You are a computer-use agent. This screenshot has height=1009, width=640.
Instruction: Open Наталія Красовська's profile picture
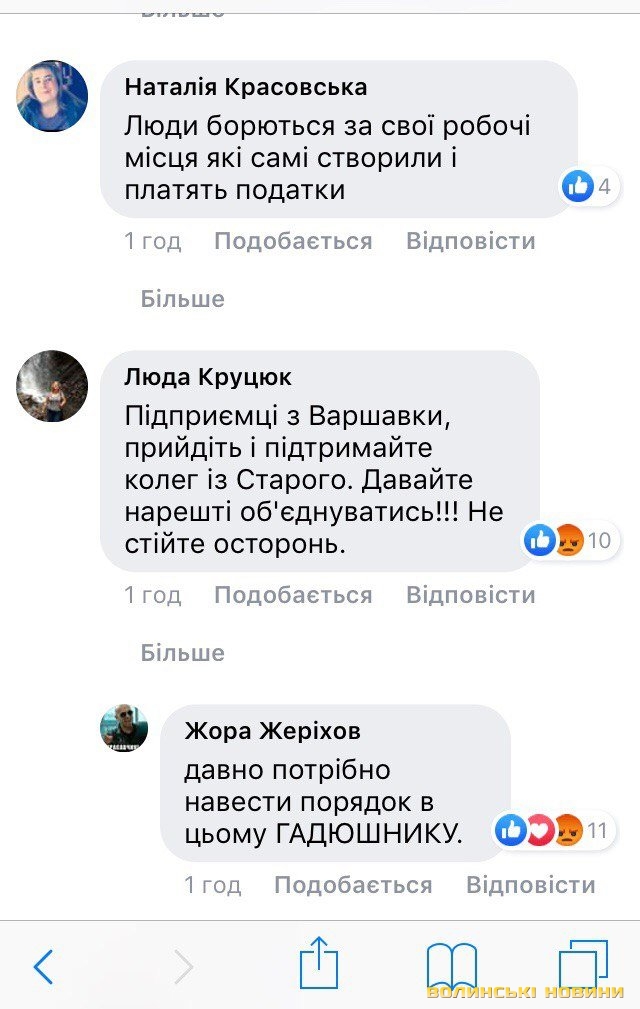pos(52,96)
